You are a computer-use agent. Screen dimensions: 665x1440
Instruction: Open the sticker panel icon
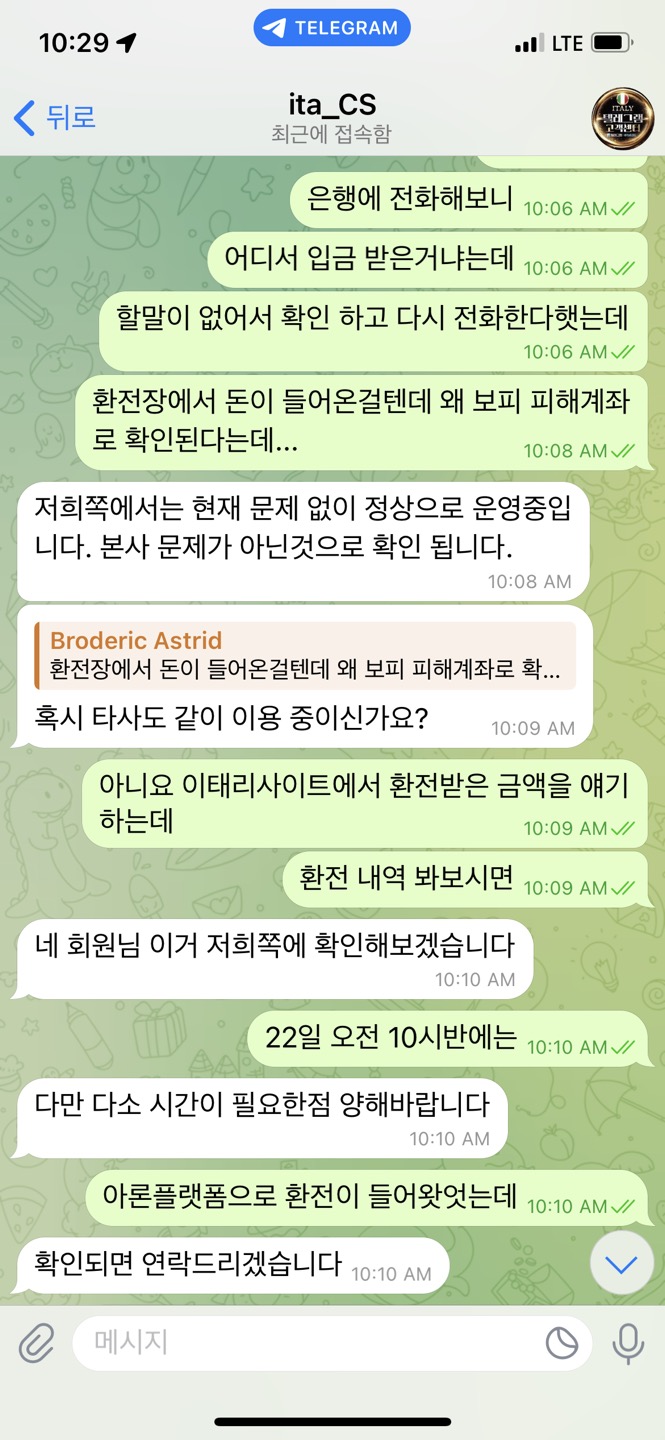point(562,1343)
